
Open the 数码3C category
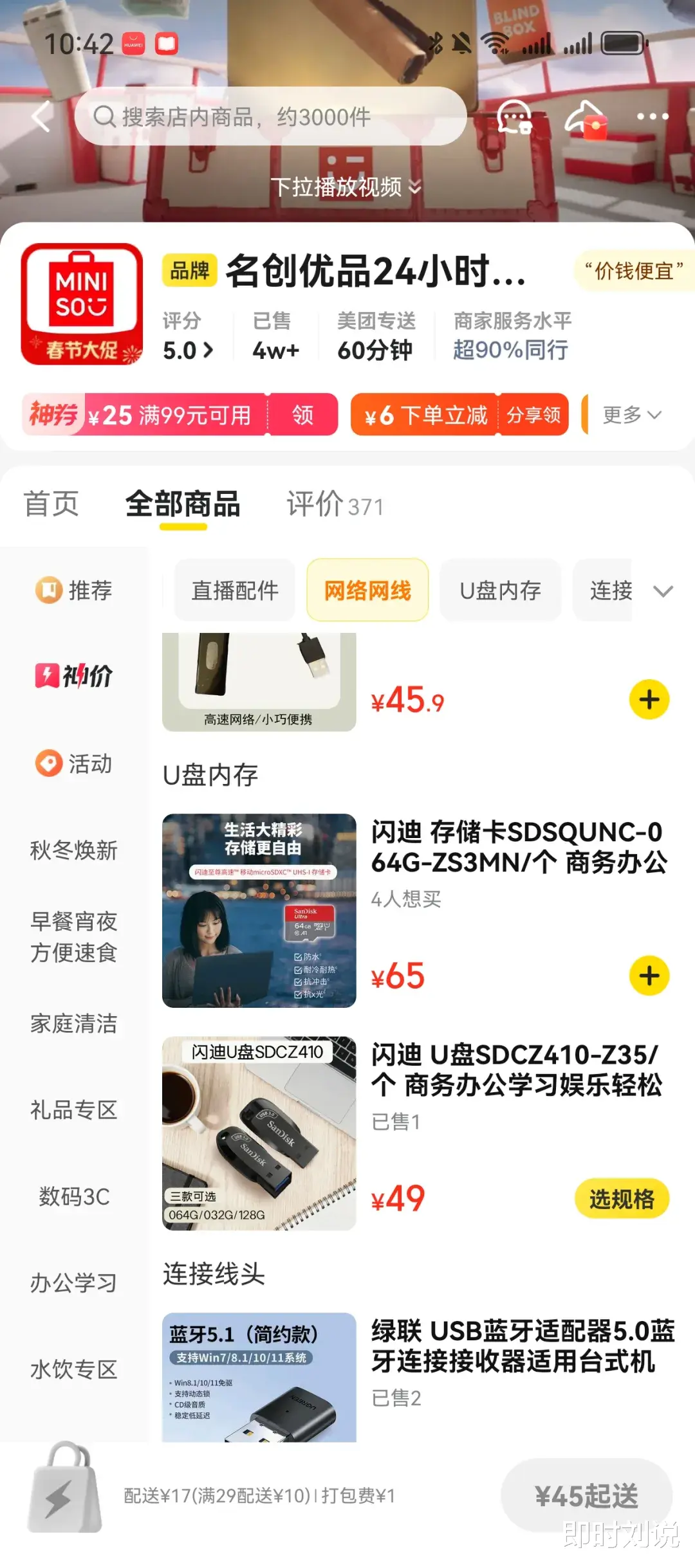pyautogui.click(x=74, y=1196)
